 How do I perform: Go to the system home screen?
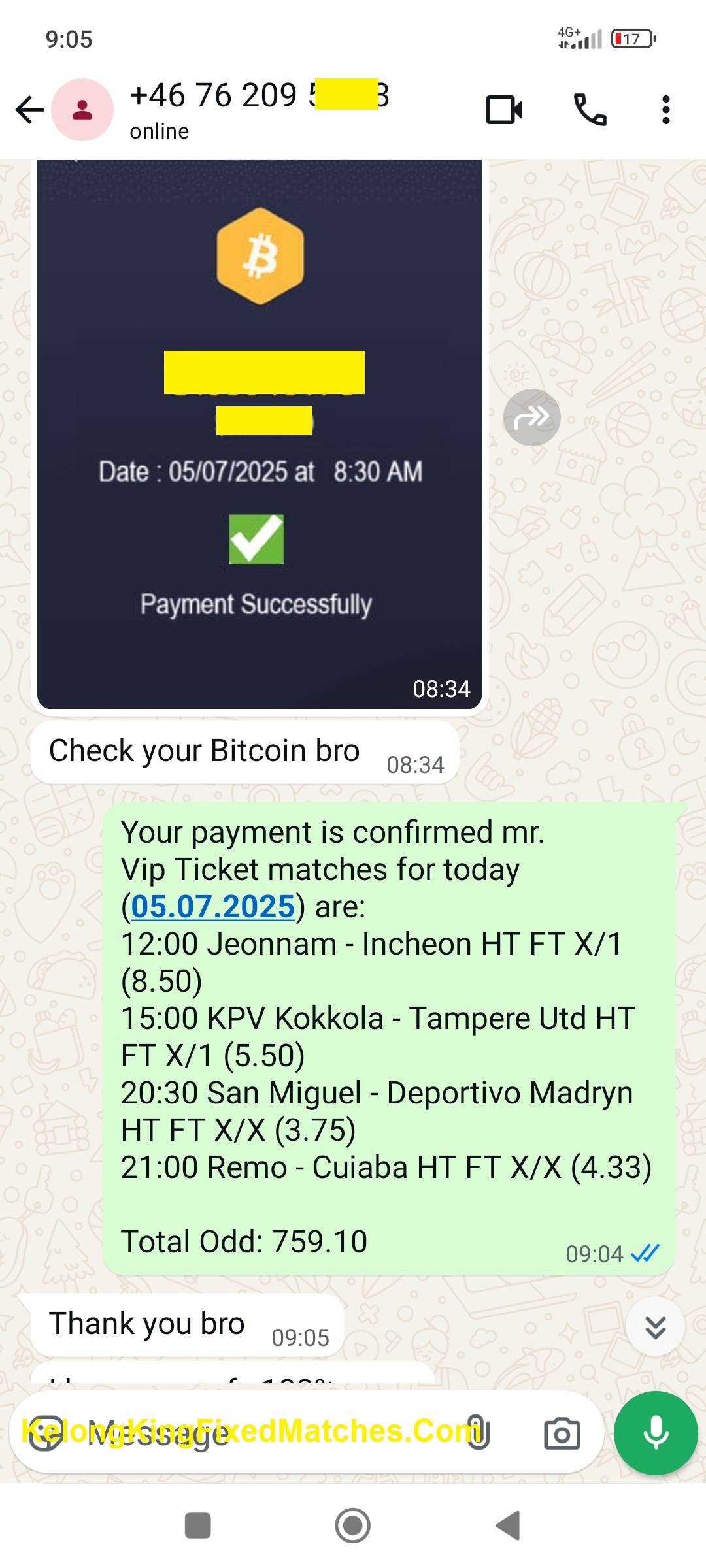(352, 1526)
